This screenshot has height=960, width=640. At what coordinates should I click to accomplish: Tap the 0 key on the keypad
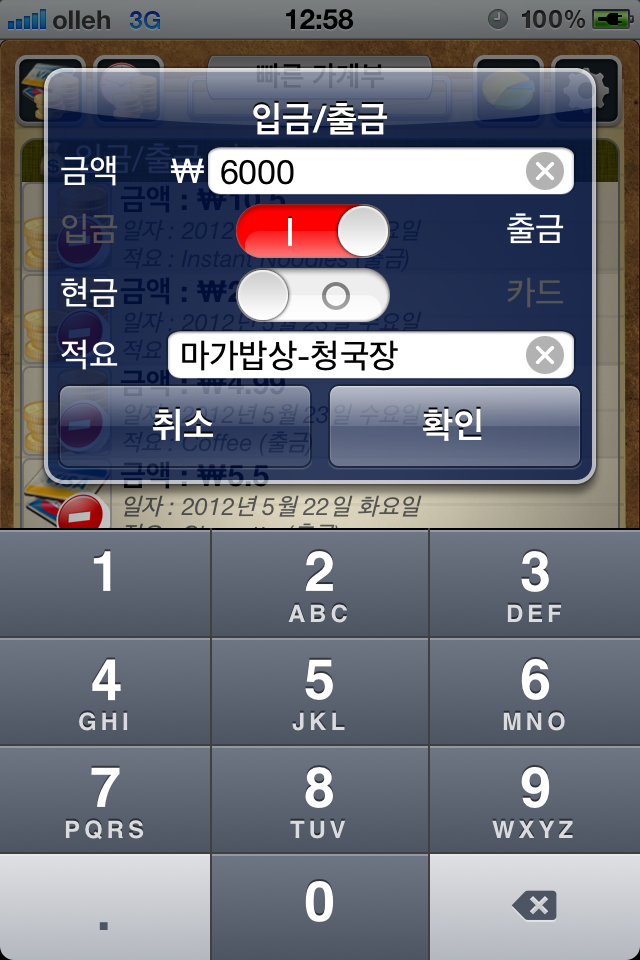319,906
